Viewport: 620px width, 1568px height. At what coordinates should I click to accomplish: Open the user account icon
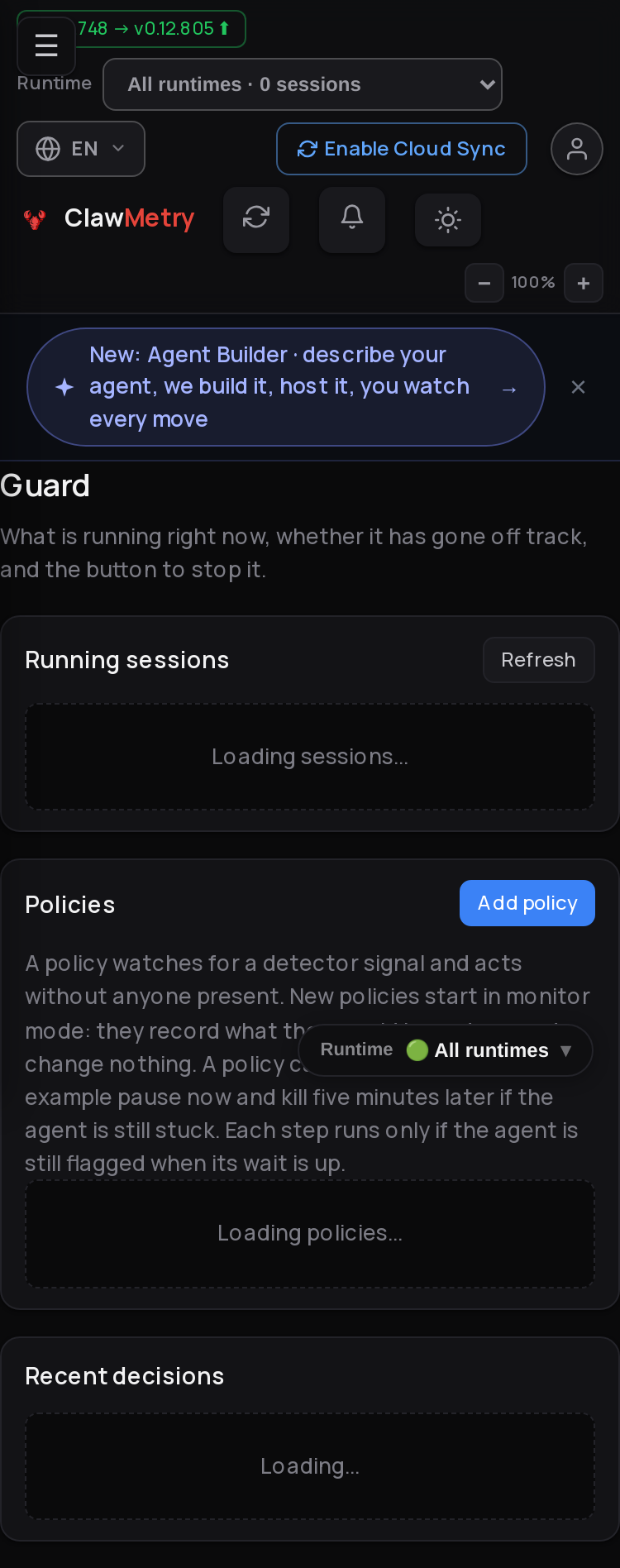tap(577, 149)
